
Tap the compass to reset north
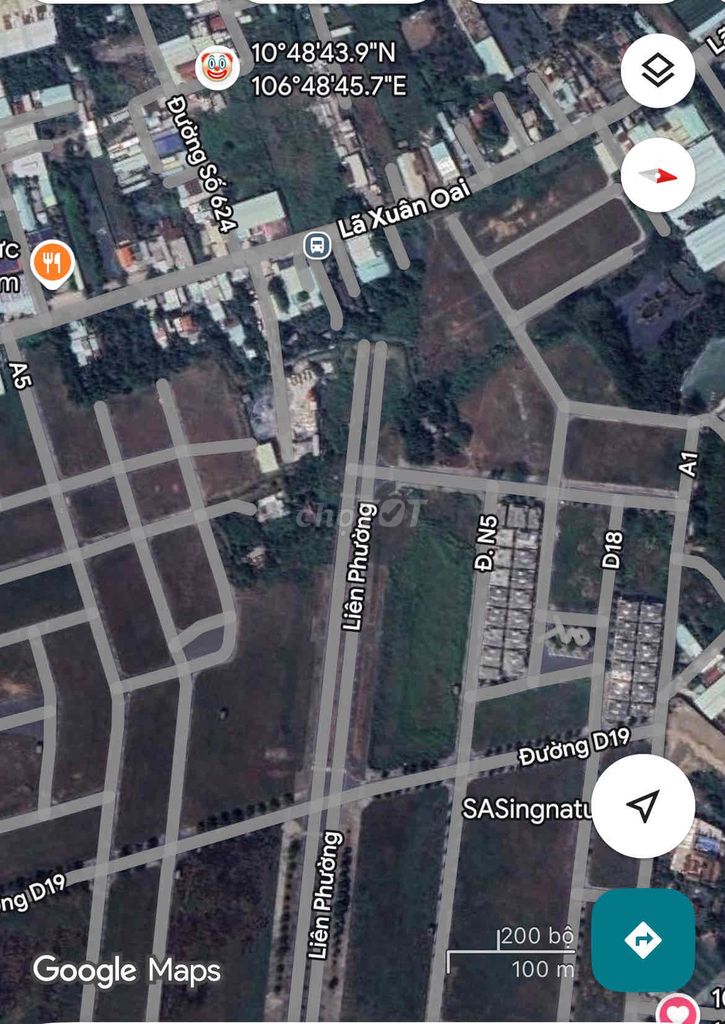657,175
